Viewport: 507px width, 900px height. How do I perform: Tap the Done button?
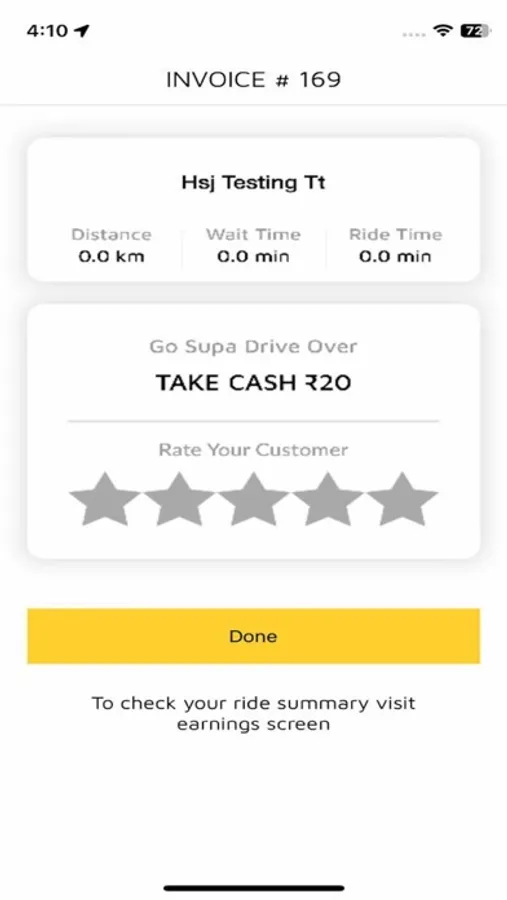[253, 636]
